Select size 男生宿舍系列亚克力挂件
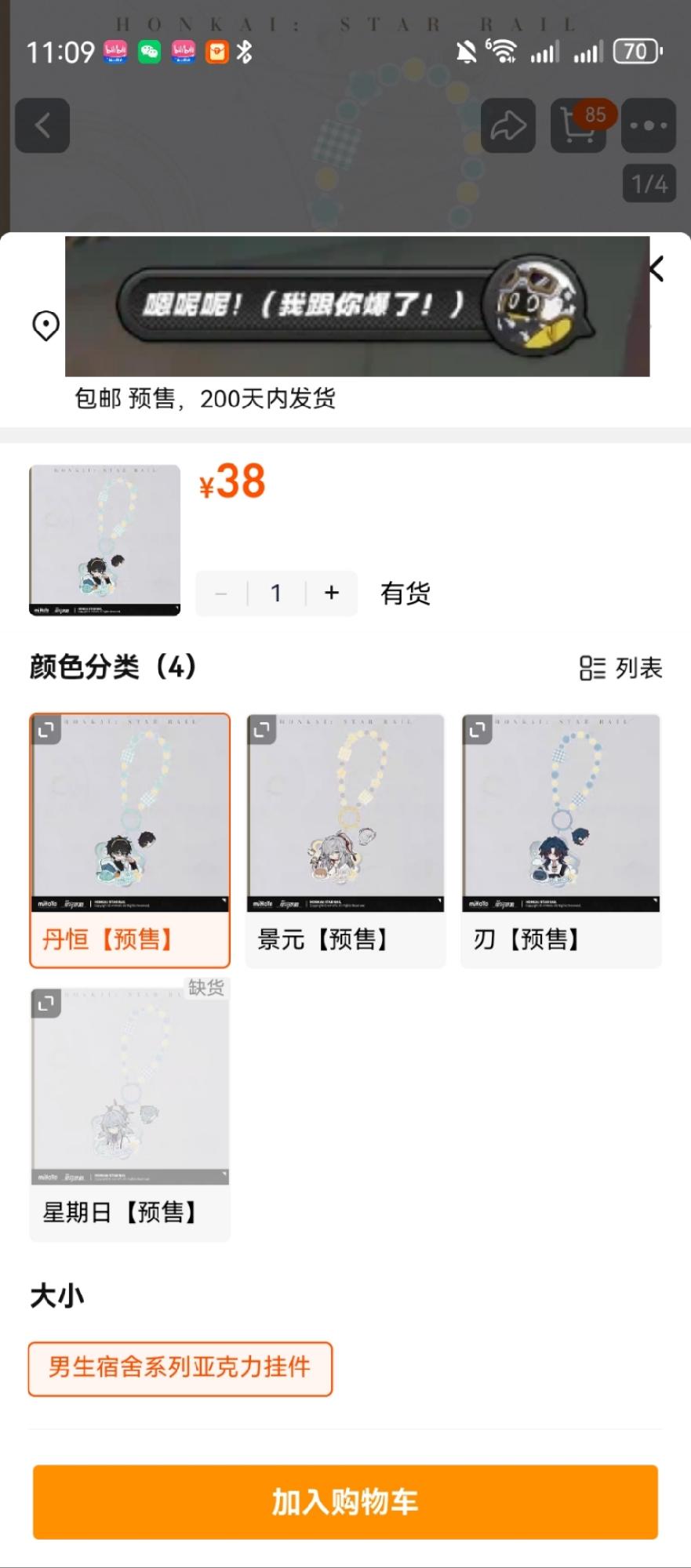Image resolution: width=691 pixels, height=1568 pixels. click(x=180, y=1369)
